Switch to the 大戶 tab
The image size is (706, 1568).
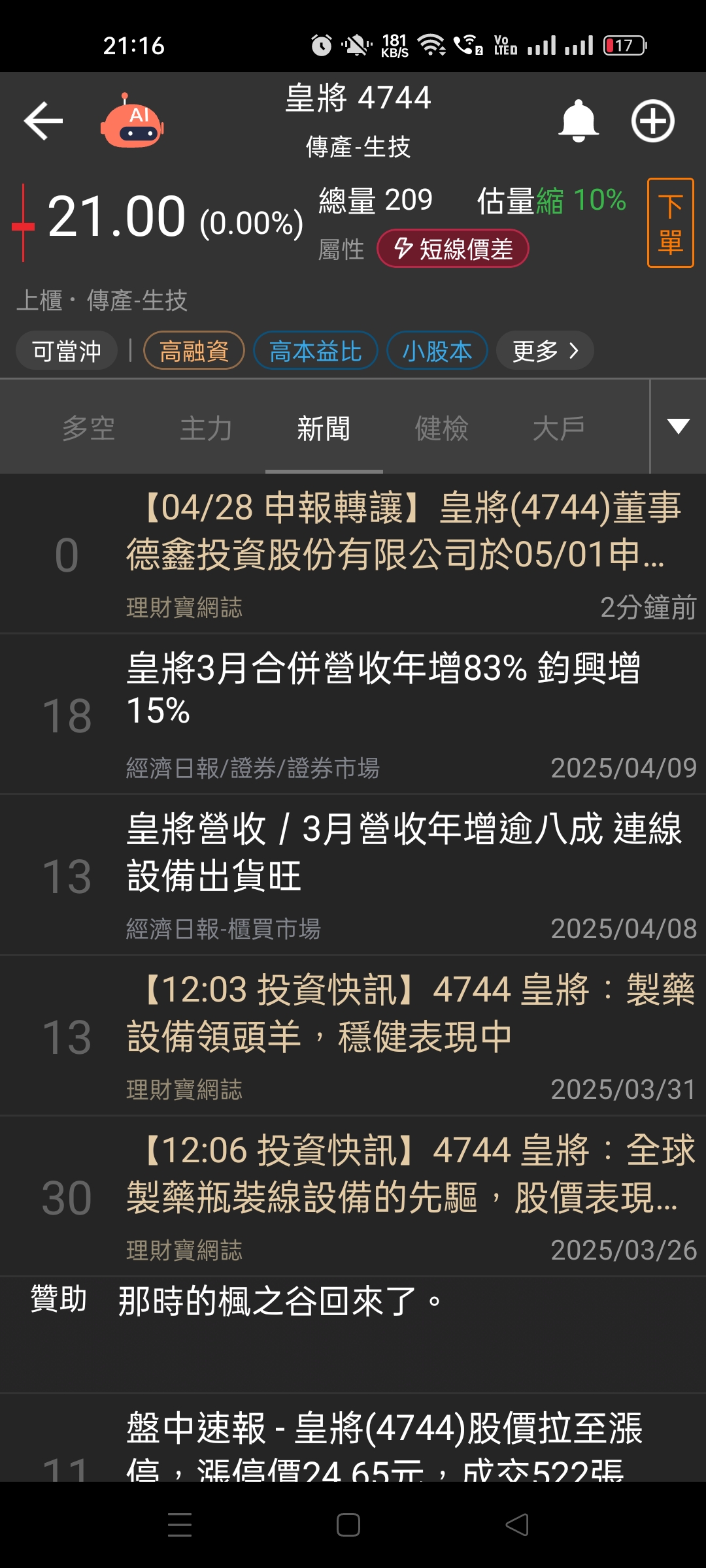(559, 429)
